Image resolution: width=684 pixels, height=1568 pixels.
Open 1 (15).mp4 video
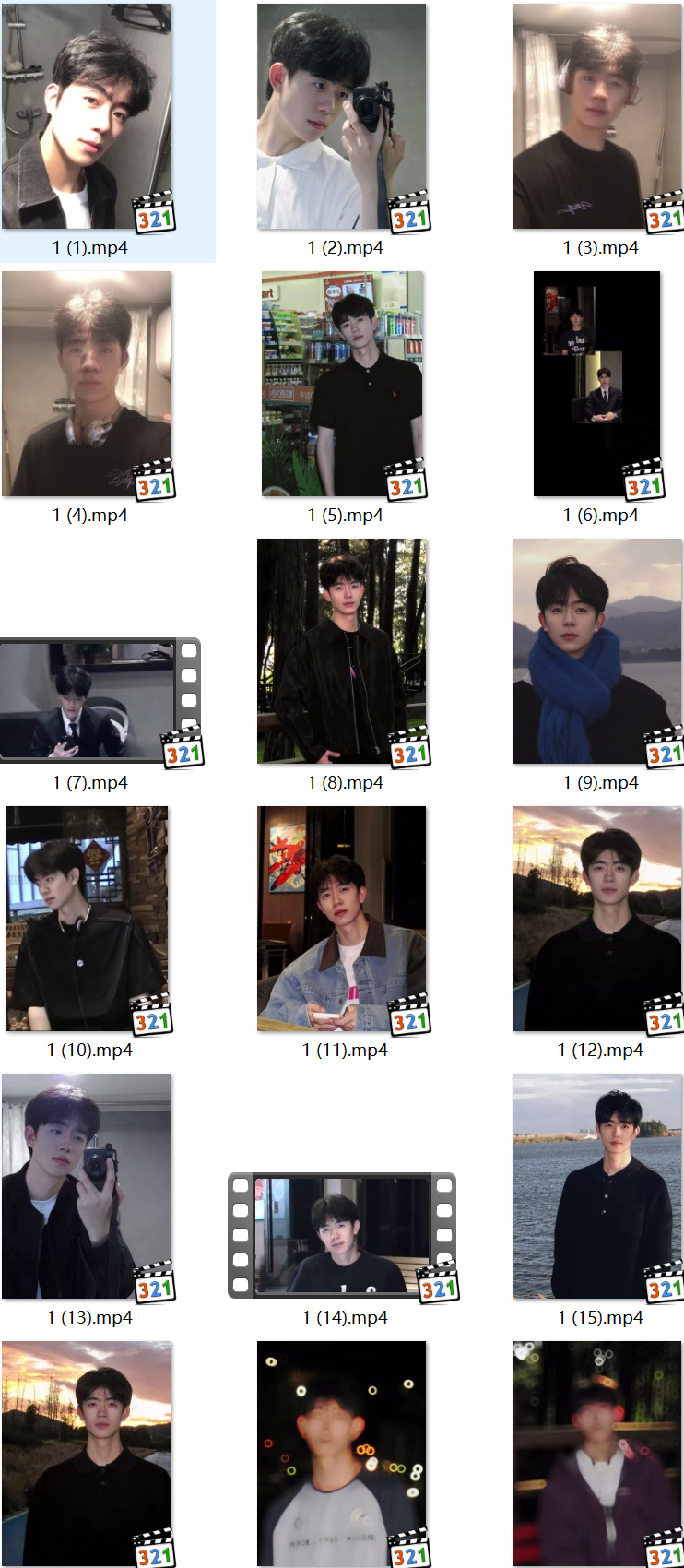tap(597, 1187)
